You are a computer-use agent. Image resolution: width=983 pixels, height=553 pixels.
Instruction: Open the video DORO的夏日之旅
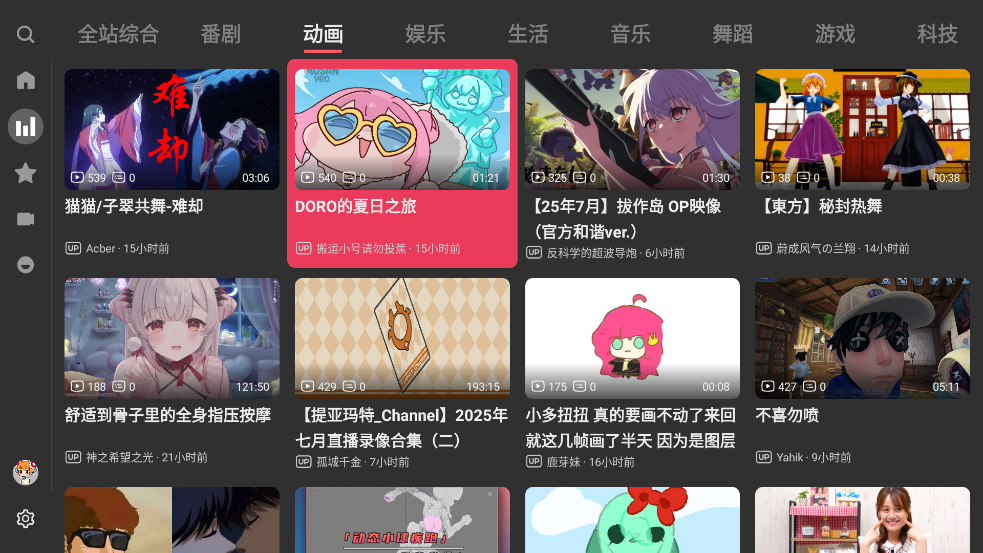[x=402, y=130]
